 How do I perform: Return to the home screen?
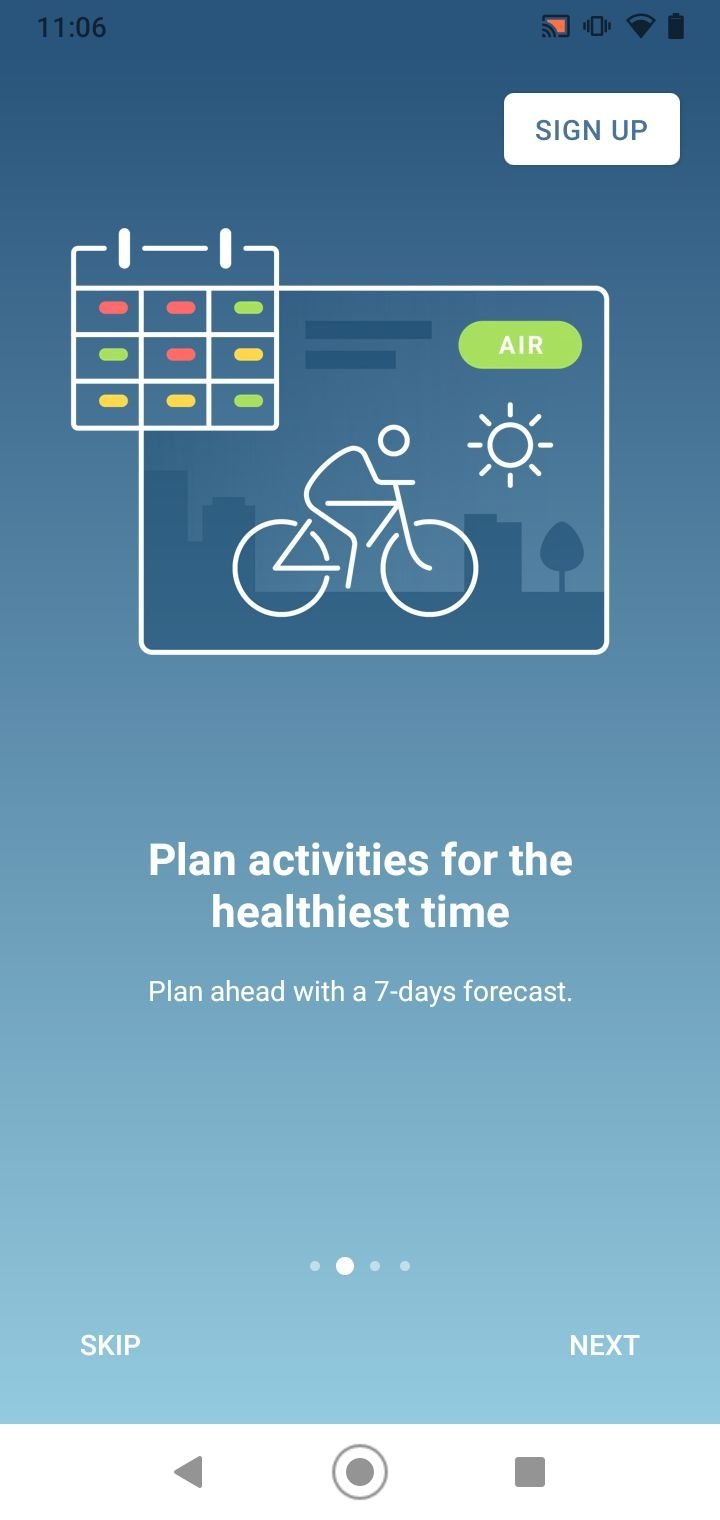[x=360, y=1472]
